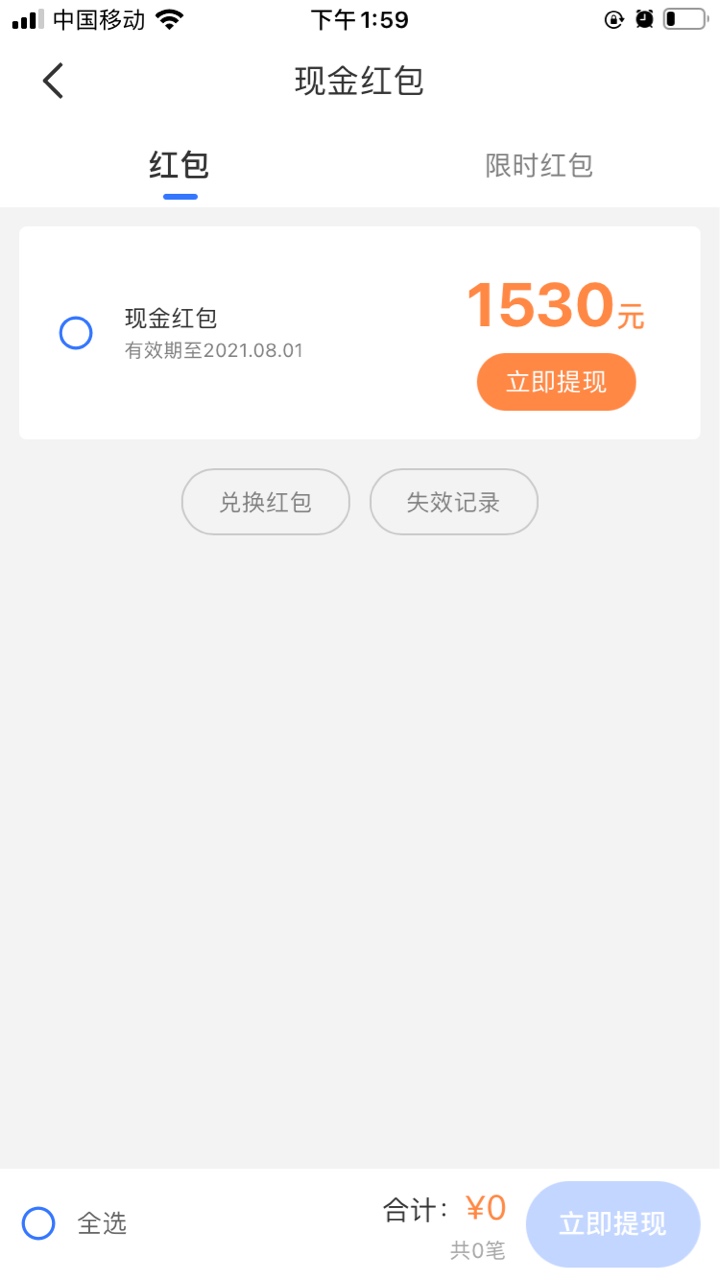Select the 1530元 现金红包 radio button
Image resolution: width=720 pixels, height=1280 pixels.
pyautogui.click(x=76, y=333)
